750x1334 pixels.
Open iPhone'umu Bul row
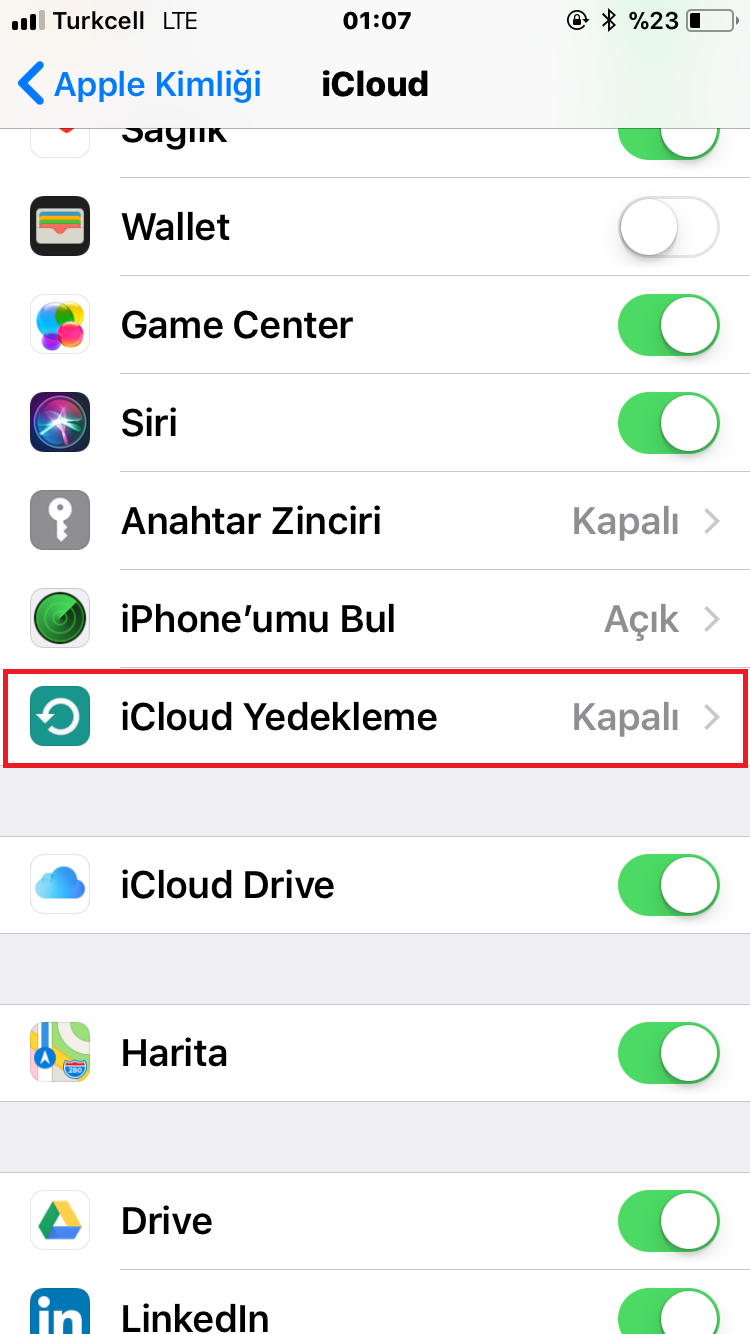pyautogui.click(x=375, y=620)
